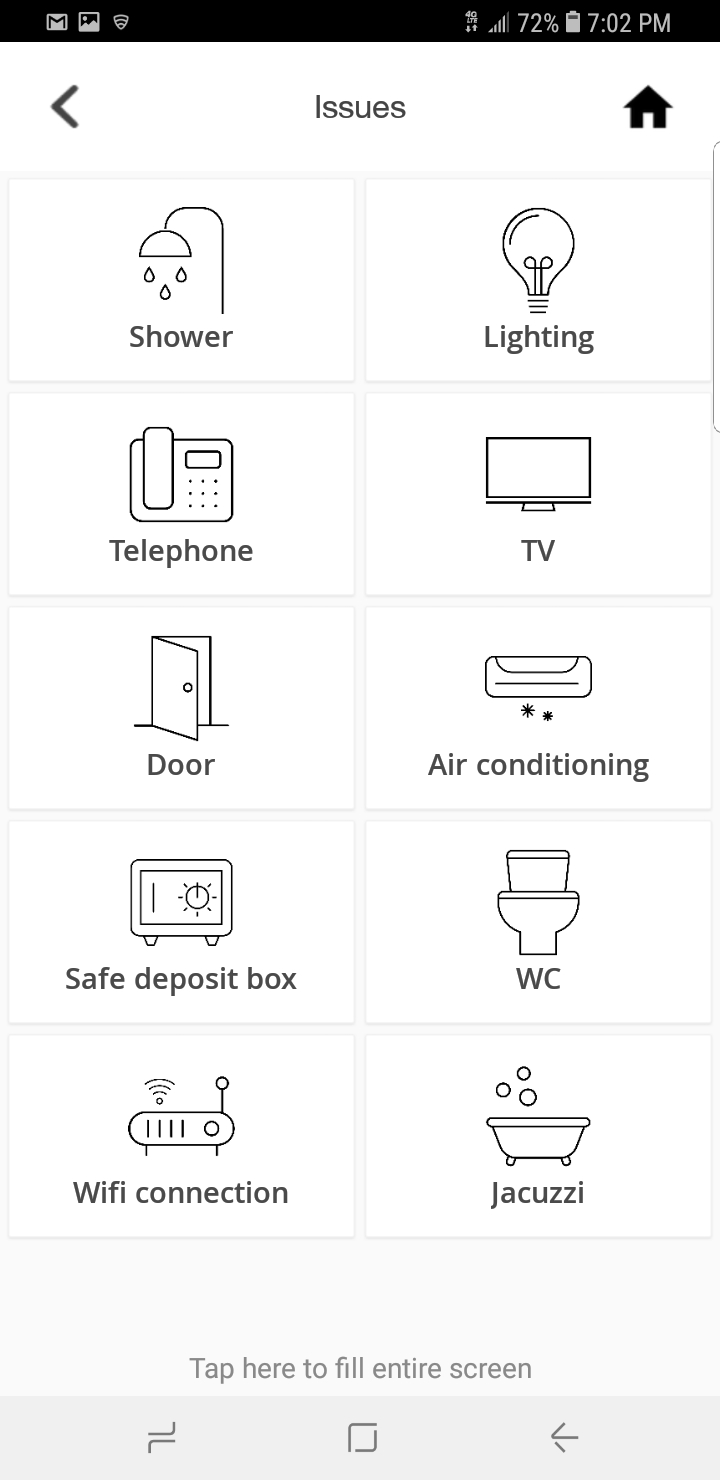Report an Air conditioning issue

click(538, 708)
